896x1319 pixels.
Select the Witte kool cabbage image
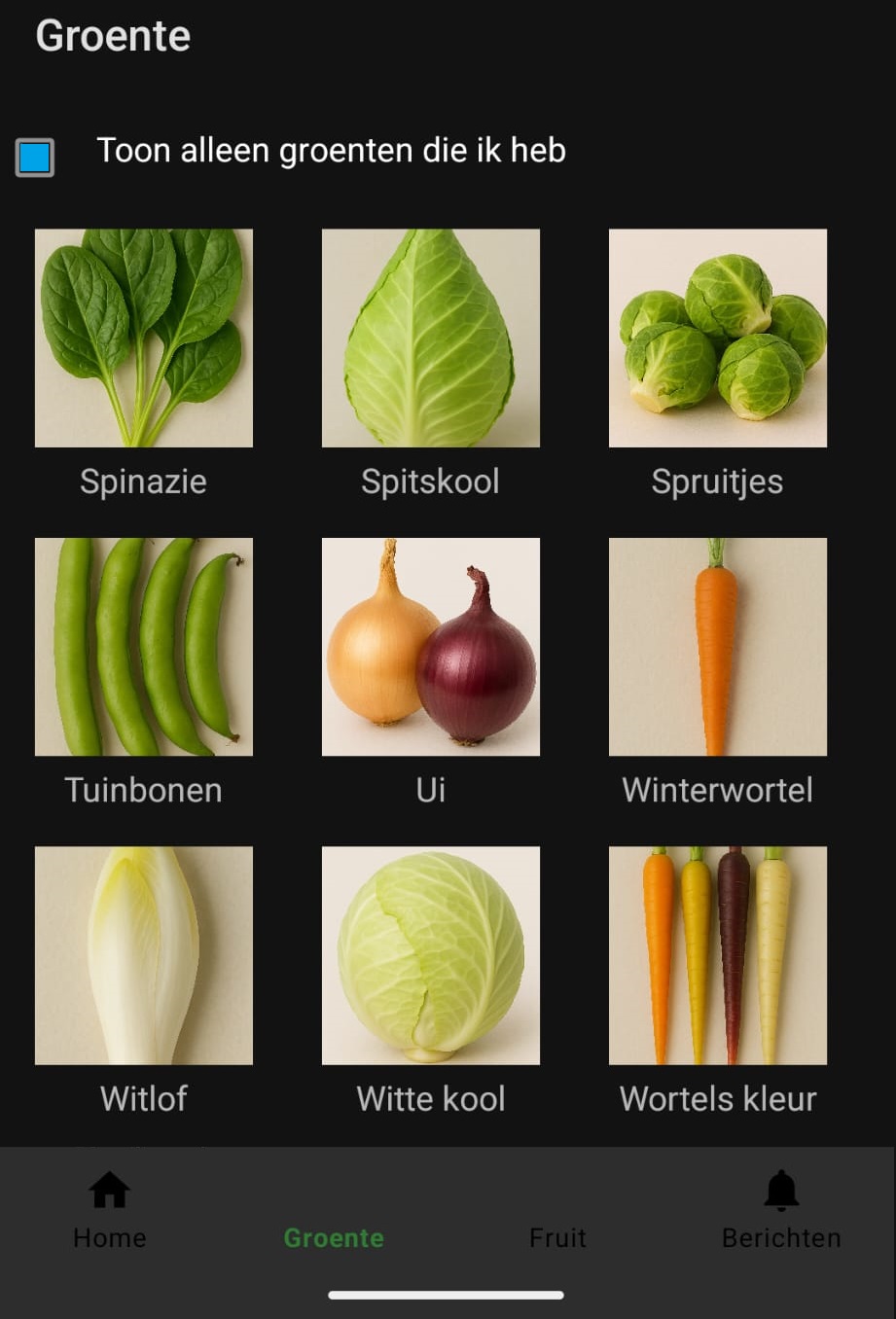point(430,954)
